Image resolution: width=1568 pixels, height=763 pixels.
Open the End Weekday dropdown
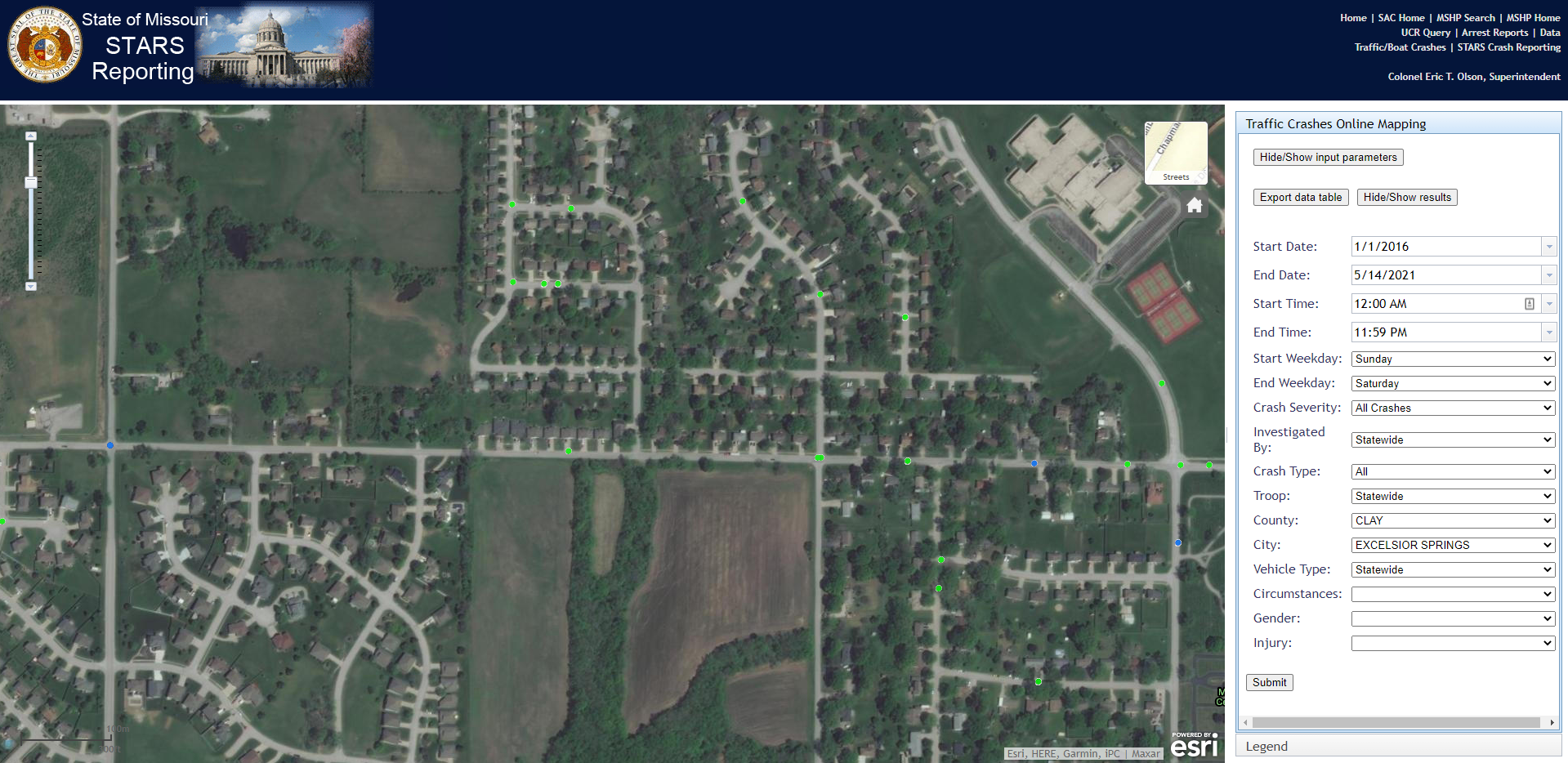1452,383
